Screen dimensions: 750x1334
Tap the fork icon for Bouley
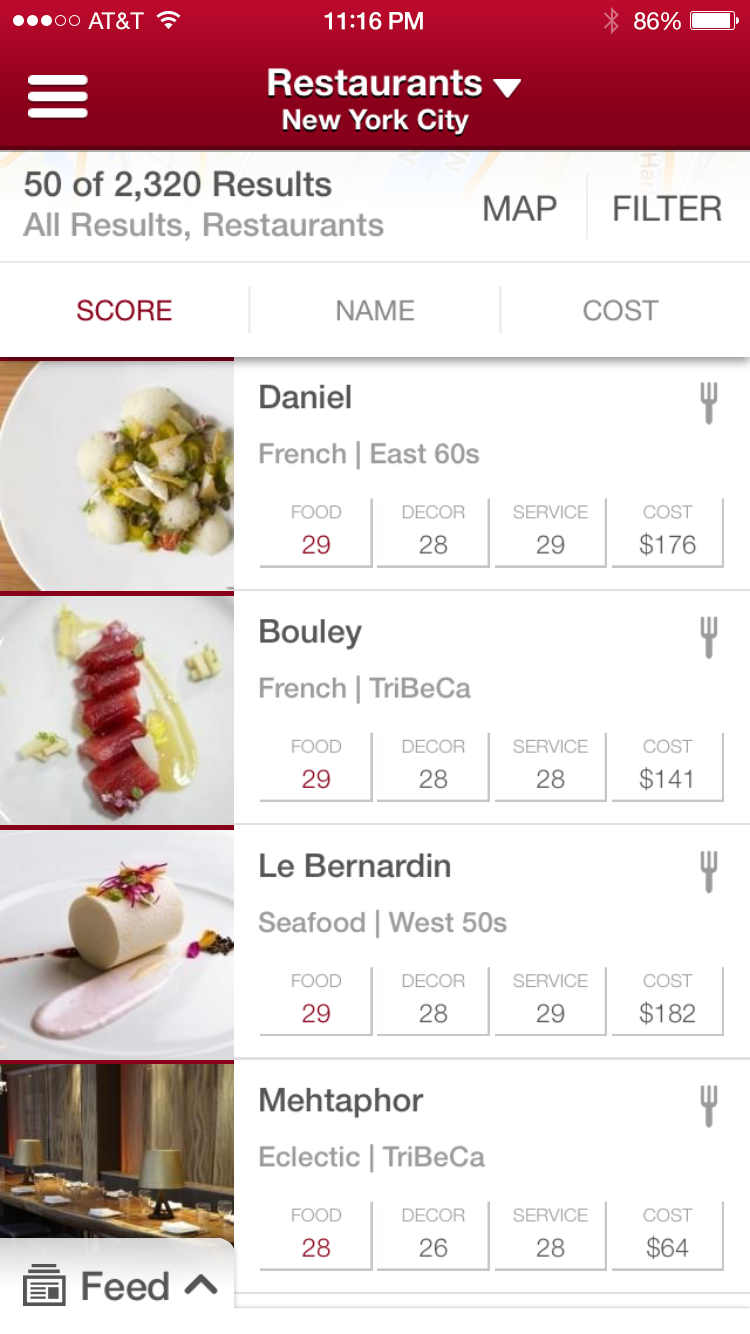pyautogui.click(x=708, y=637)
